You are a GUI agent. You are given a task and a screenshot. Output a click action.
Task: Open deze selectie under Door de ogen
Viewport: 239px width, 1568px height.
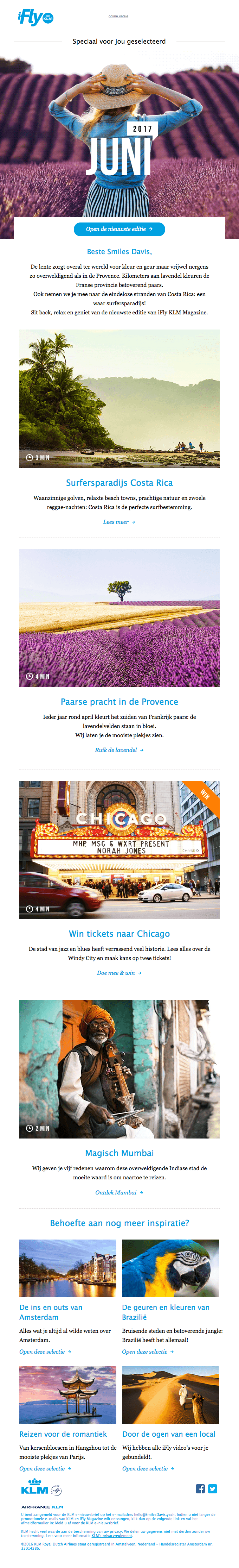point(148,1468)
